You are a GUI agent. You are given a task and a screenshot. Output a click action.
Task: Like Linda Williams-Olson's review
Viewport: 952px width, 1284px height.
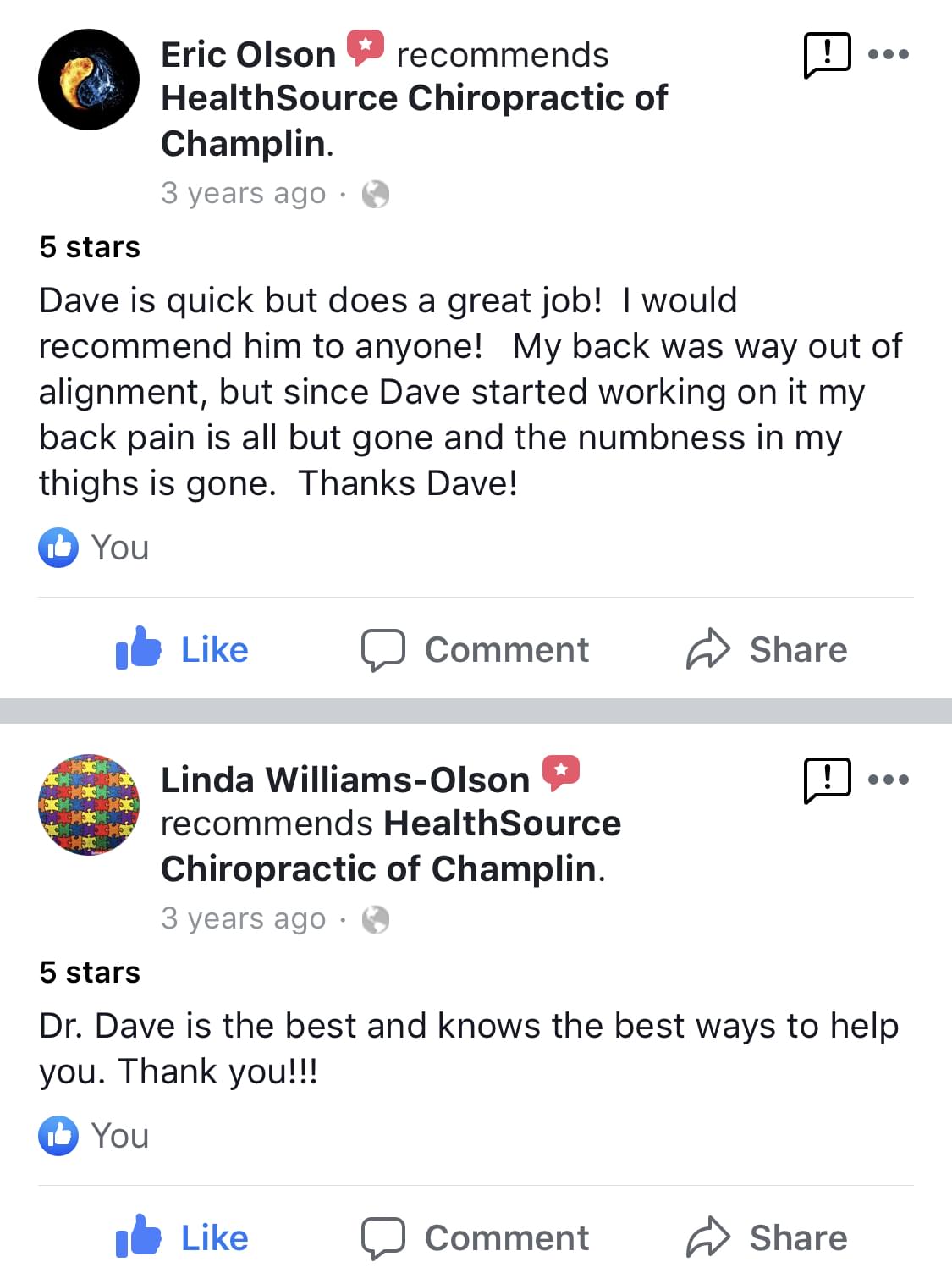[183, 1237]
